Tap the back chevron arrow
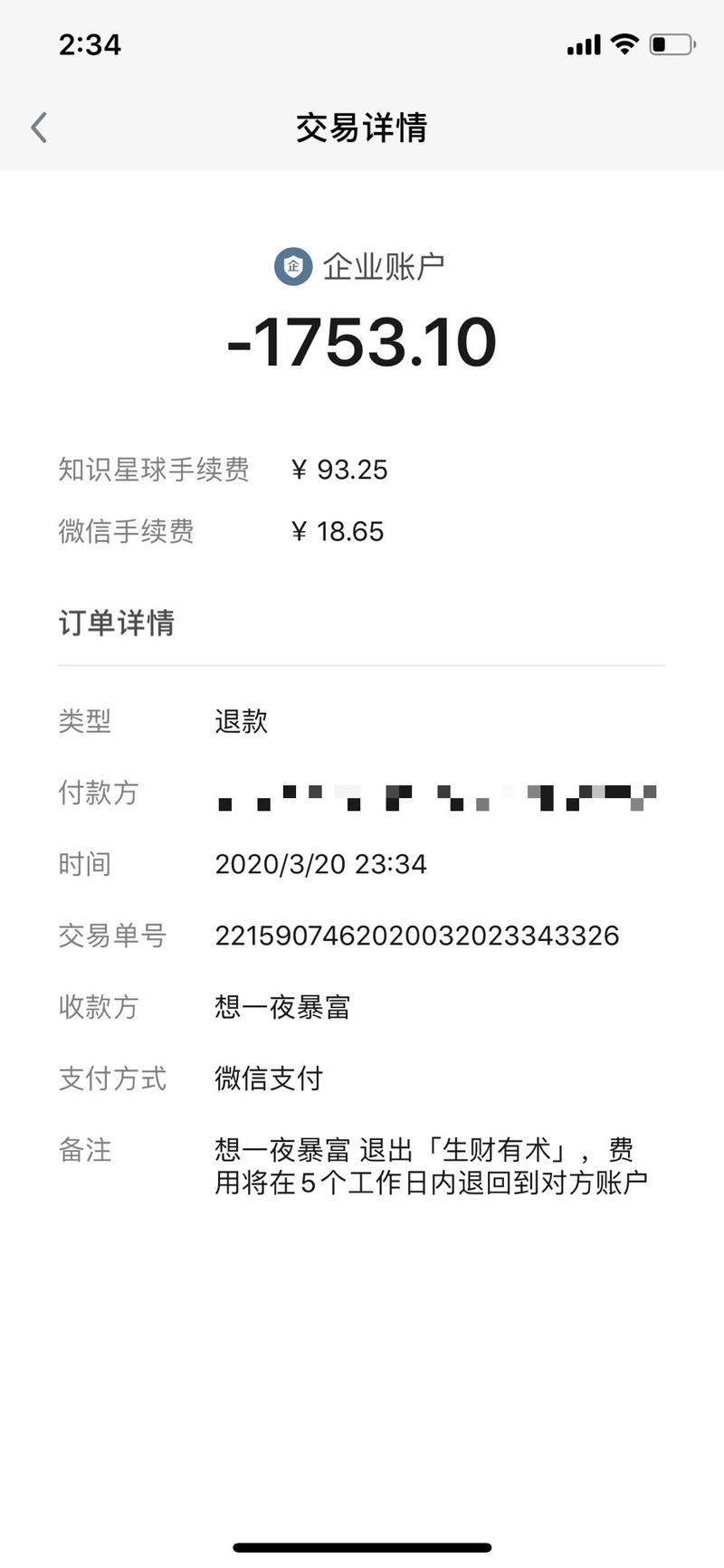The image size is (724, 1568). coord(38,127)
